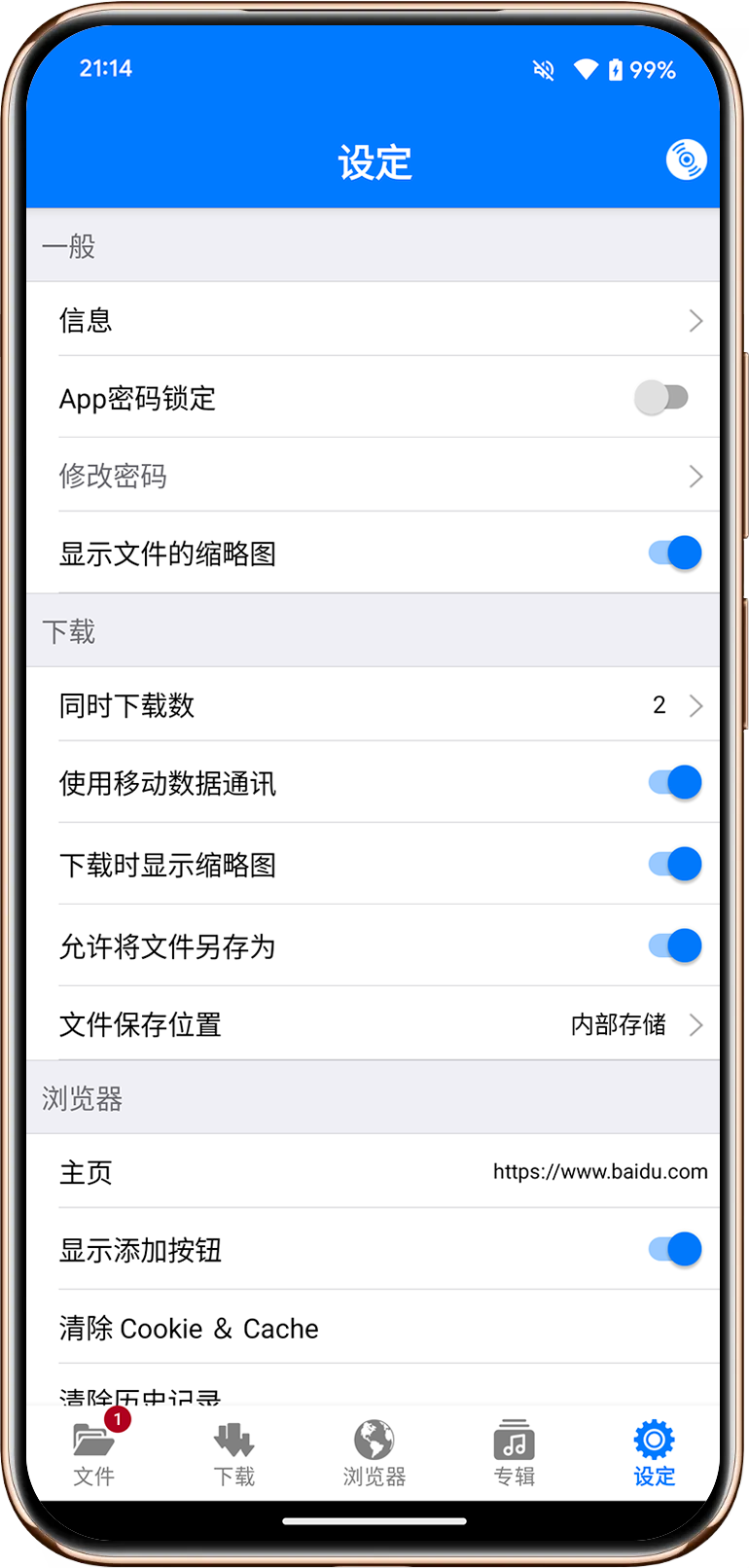The image size is (749, 1568).
Task: Turn off 显示文件的缩略图
Action: [x=675, y=553]
